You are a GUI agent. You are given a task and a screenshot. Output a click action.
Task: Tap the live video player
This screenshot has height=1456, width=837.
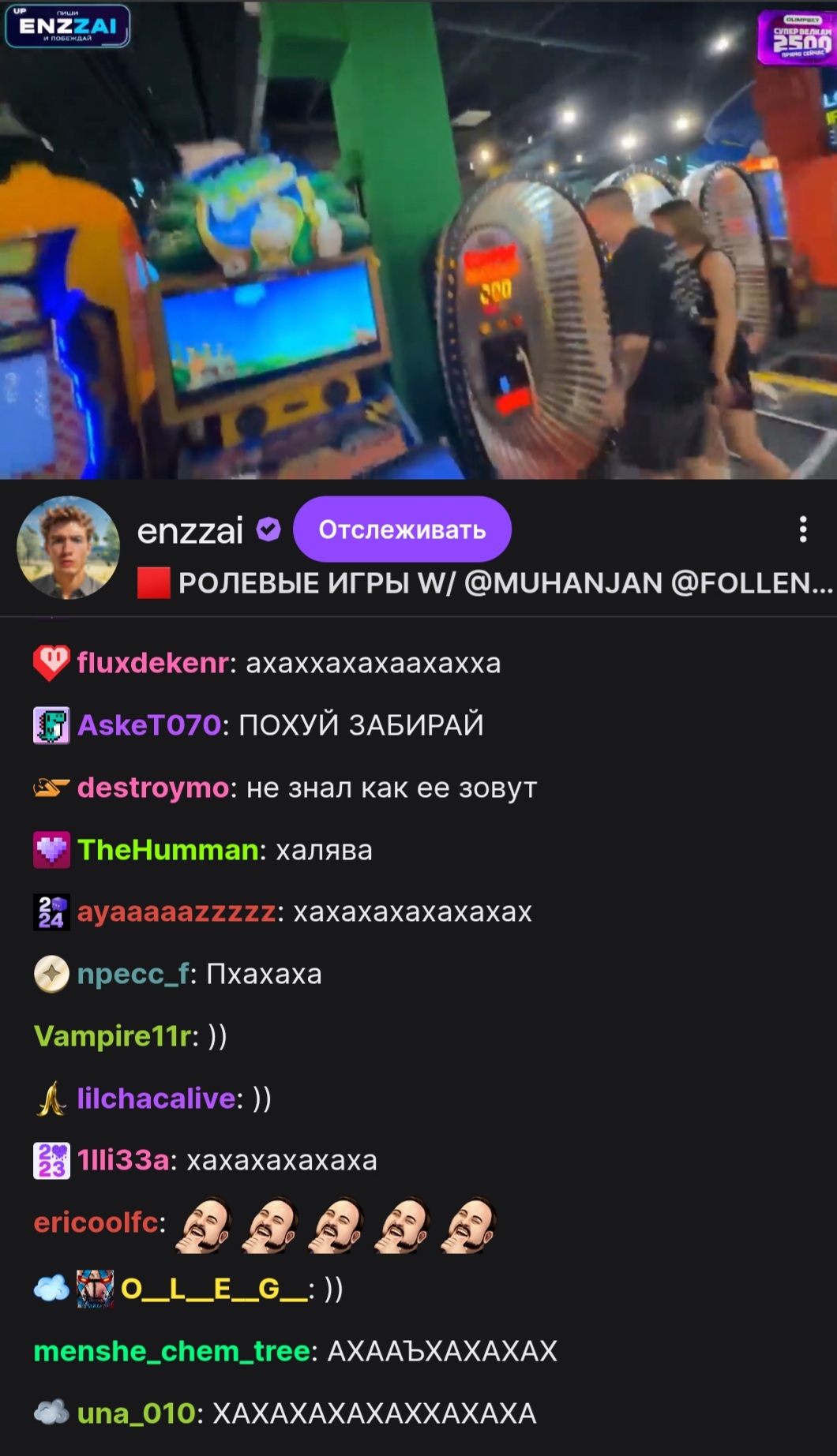(418, 239)
